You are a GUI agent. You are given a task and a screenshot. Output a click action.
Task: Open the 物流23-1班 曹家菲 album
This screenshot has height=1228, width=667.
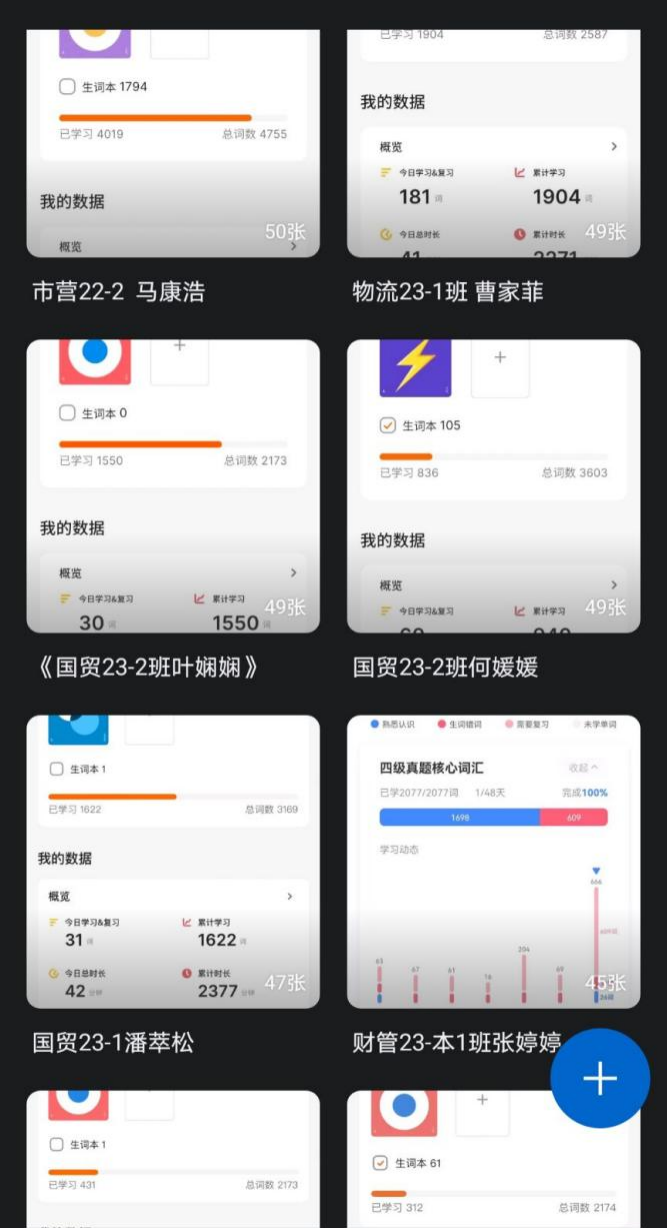click(493, 144)
